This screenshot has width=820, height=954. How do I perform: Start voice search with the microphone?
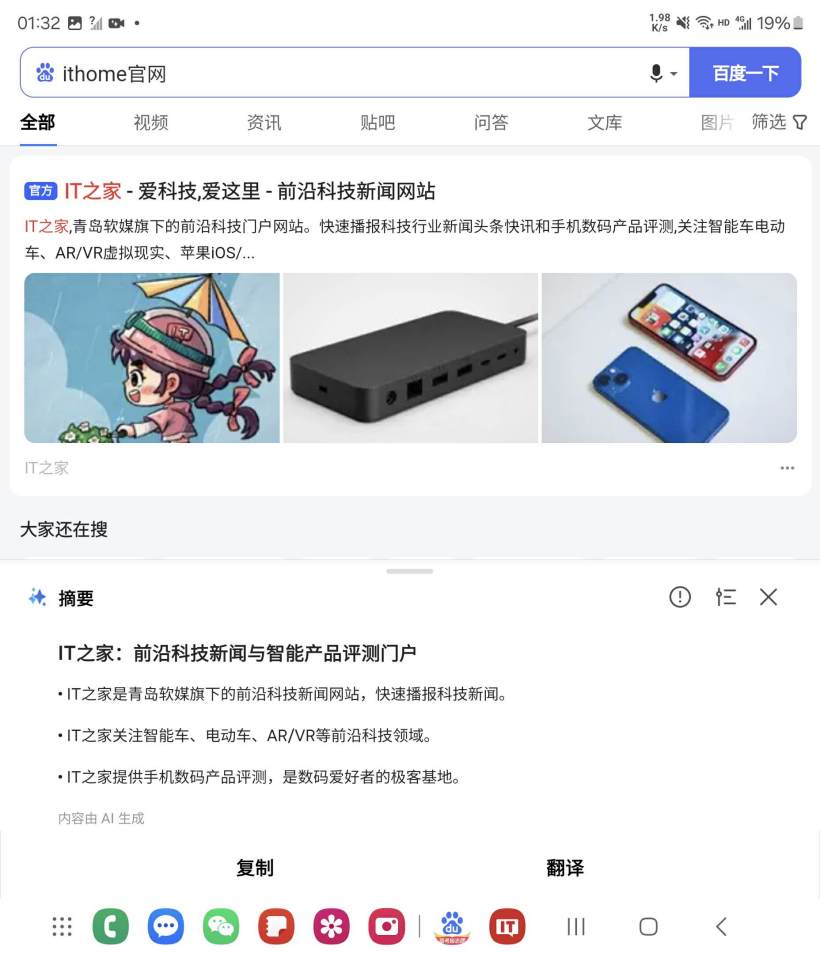[x=657, y=73]
